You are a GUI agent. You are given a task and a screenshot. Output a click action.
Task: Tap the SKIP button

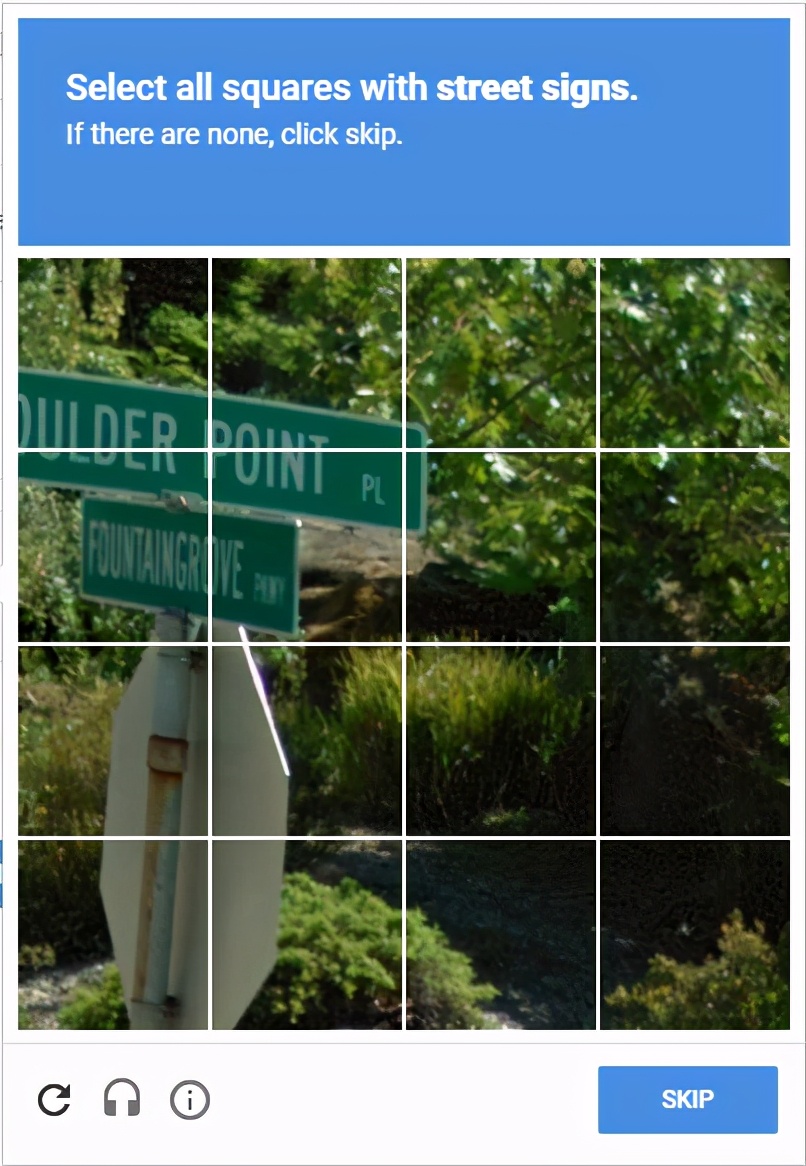pos(687,1100)
